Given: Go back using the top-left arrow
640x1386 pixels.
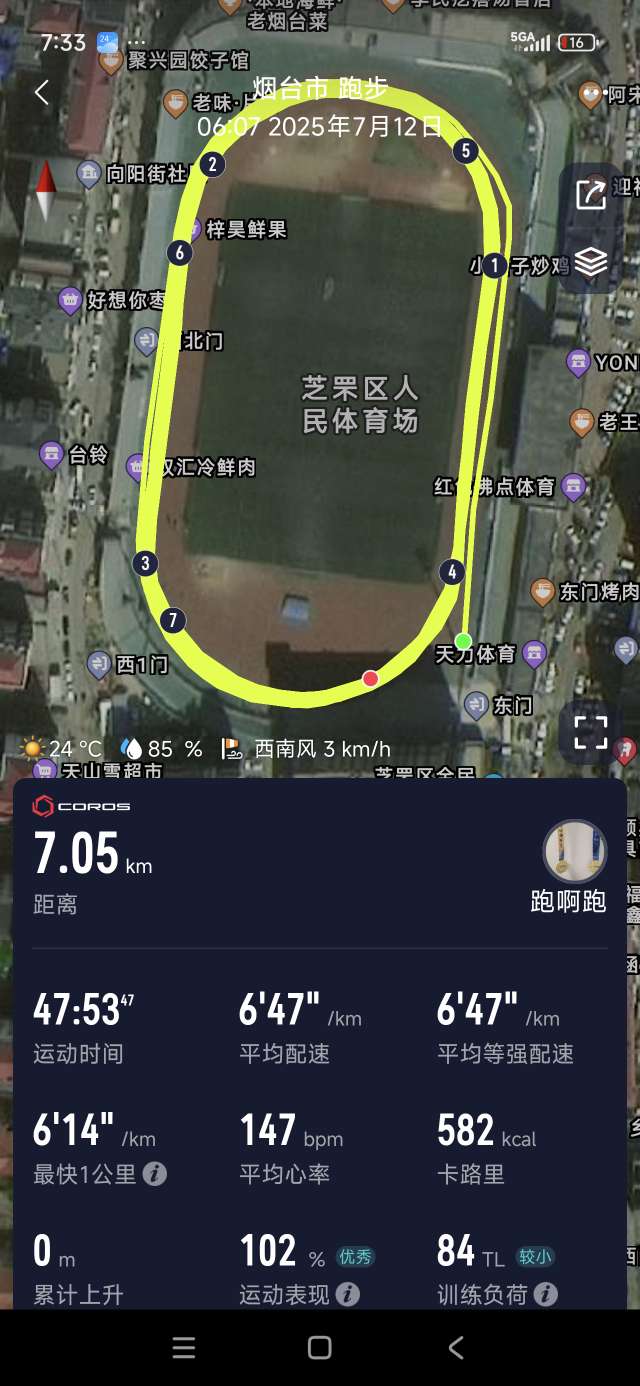Looking at the screenshot, I should coord(42,93).
